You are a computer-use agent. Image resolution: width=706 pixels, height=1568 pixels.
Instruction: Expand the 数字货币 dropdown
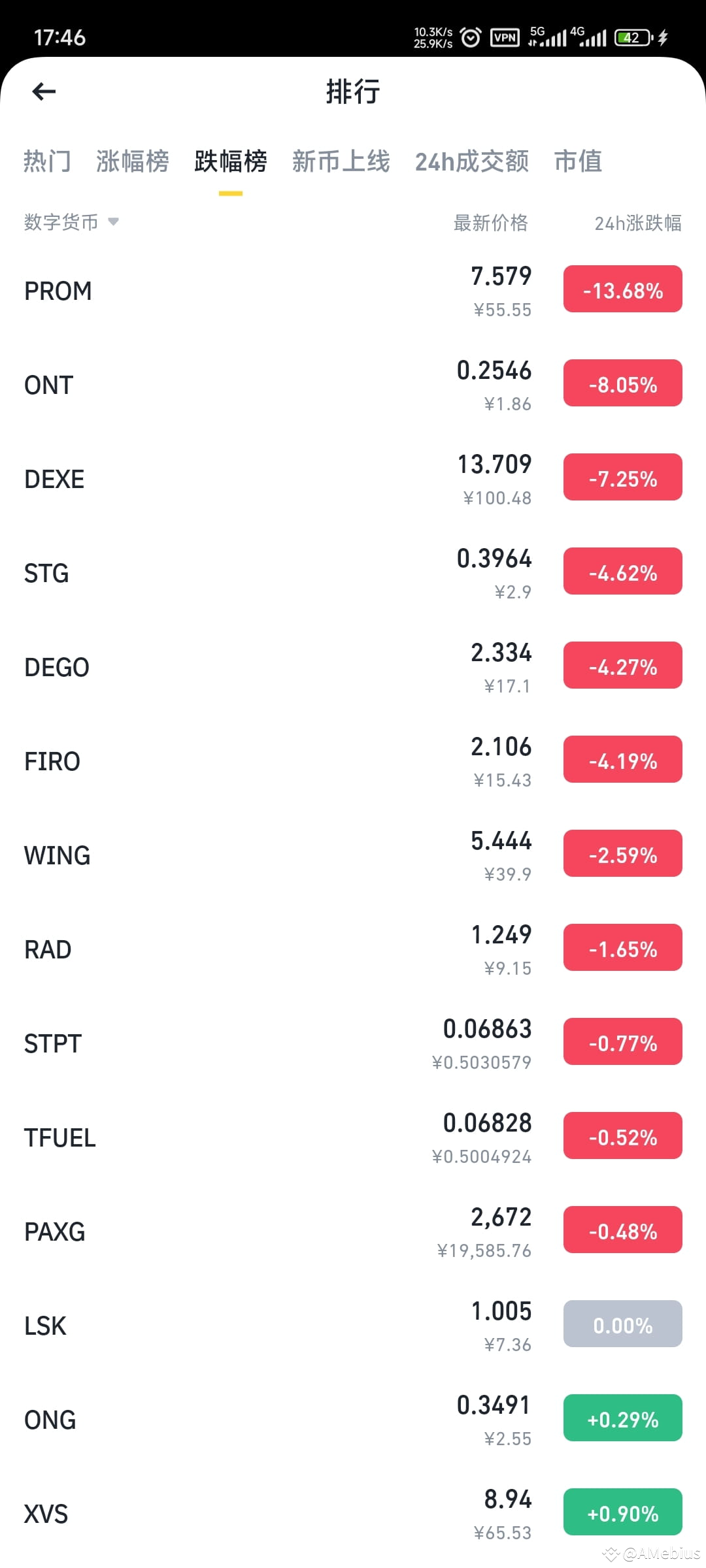point(71,222)
